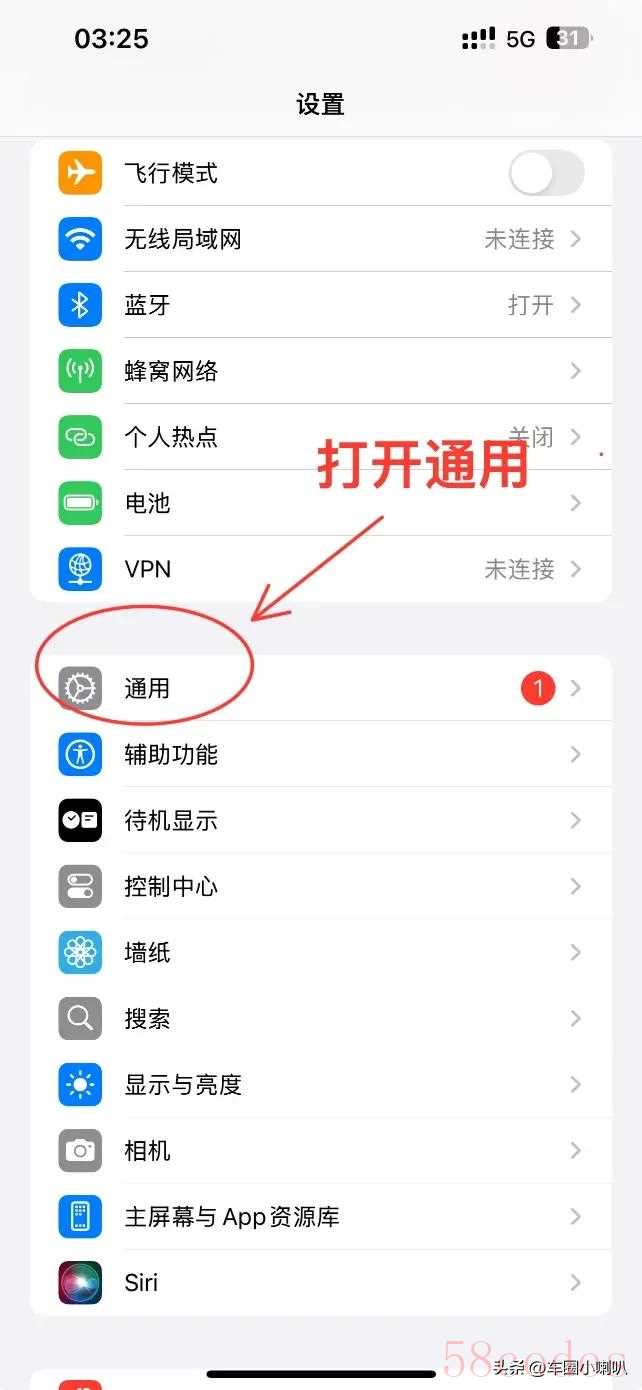
Task: Open 无线局域网 Wi-Fi settings
Action: (x=320, y=239)
